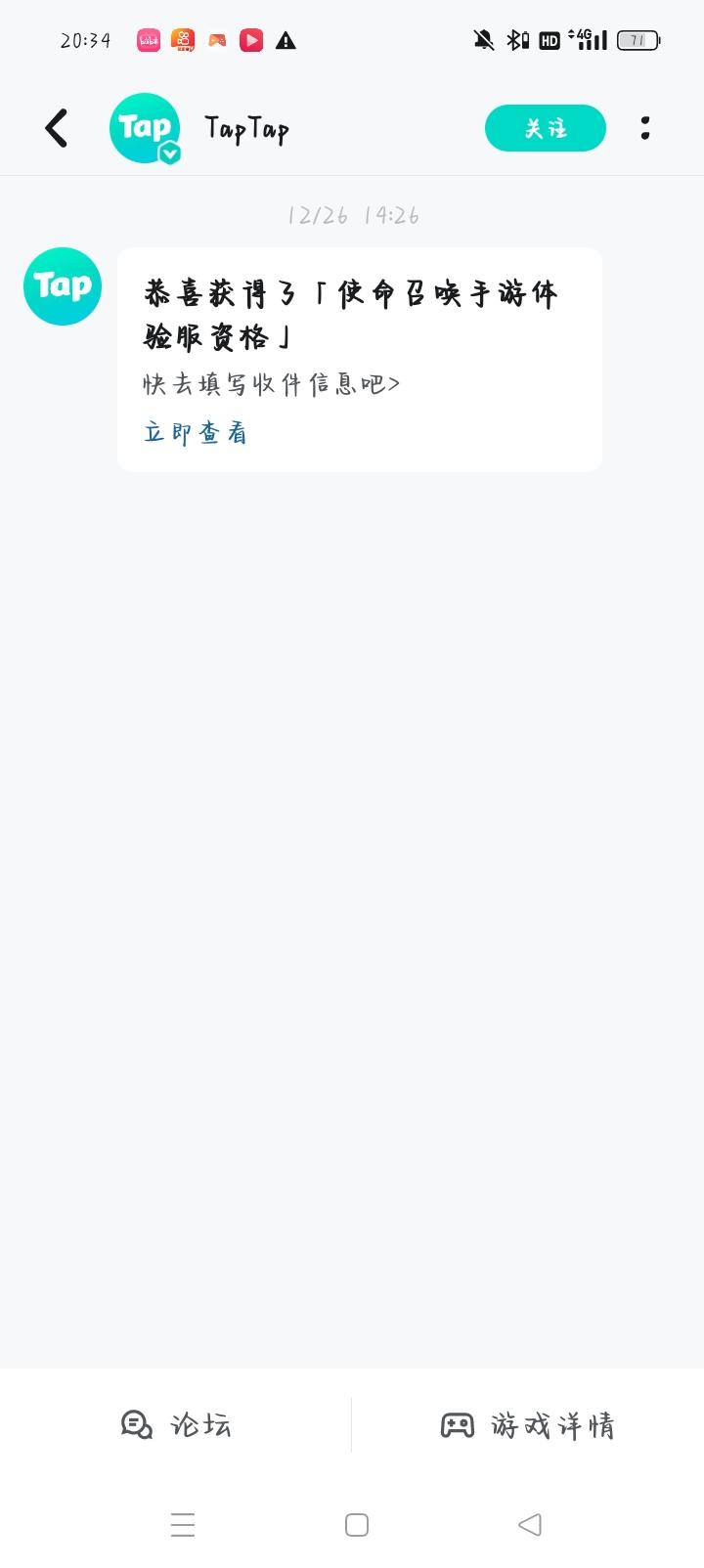Open TapTap profile from header avatar
The width and height of the screenshot is (704, 1568).
point(145,128)
